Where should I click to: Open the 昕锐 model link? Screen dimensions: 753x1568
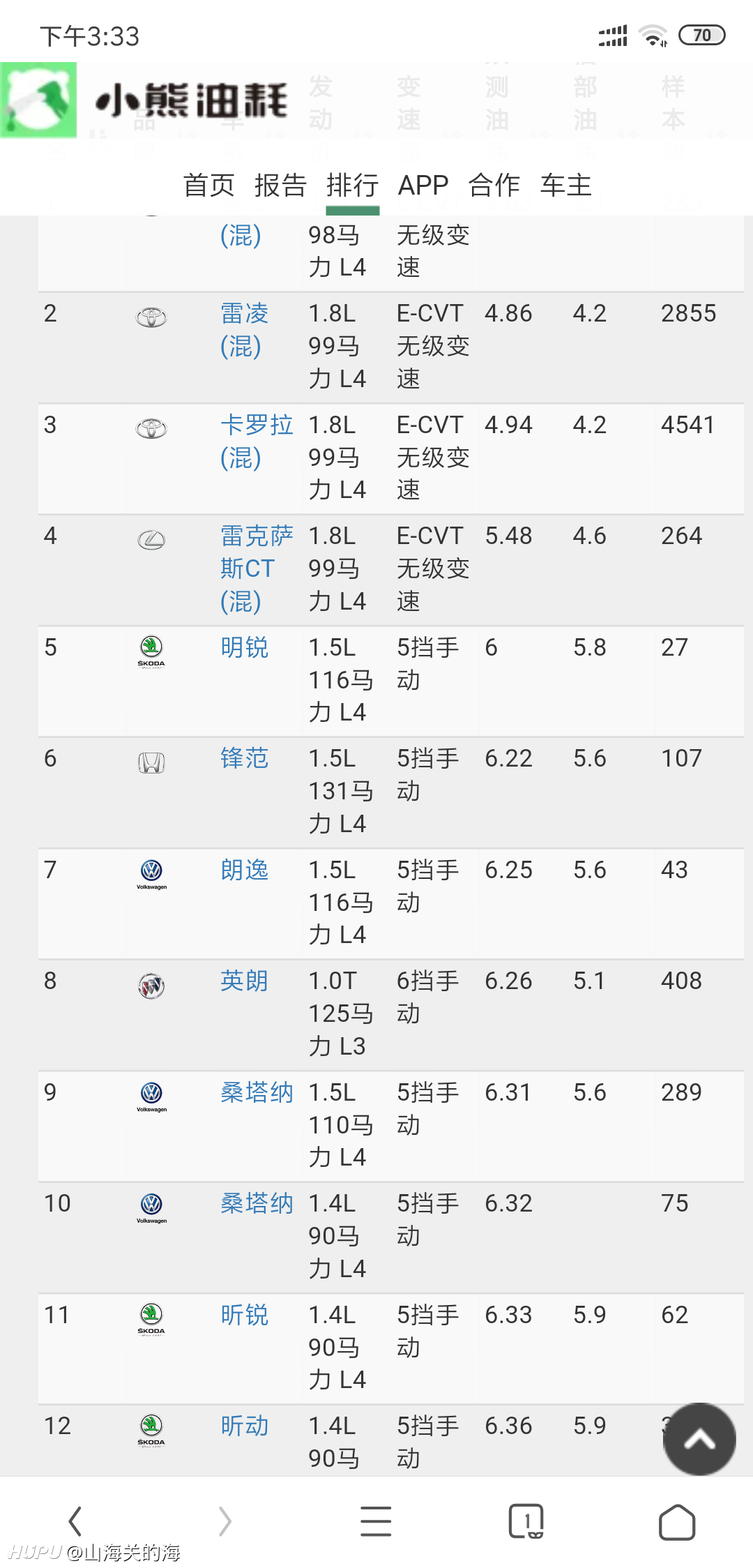tap(245, 1315)
